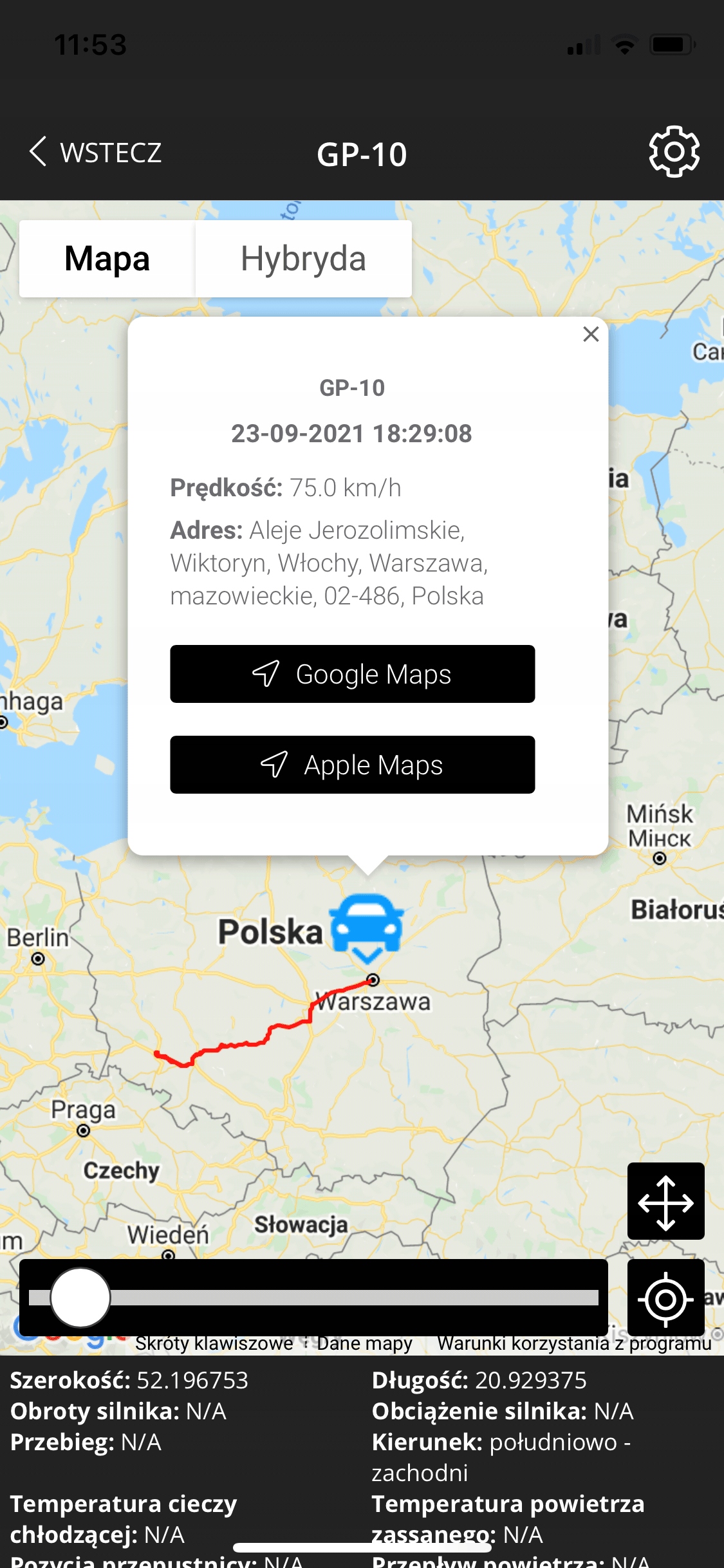
Task: Center the map with the crosshair button
Action: pos(665,1299)
